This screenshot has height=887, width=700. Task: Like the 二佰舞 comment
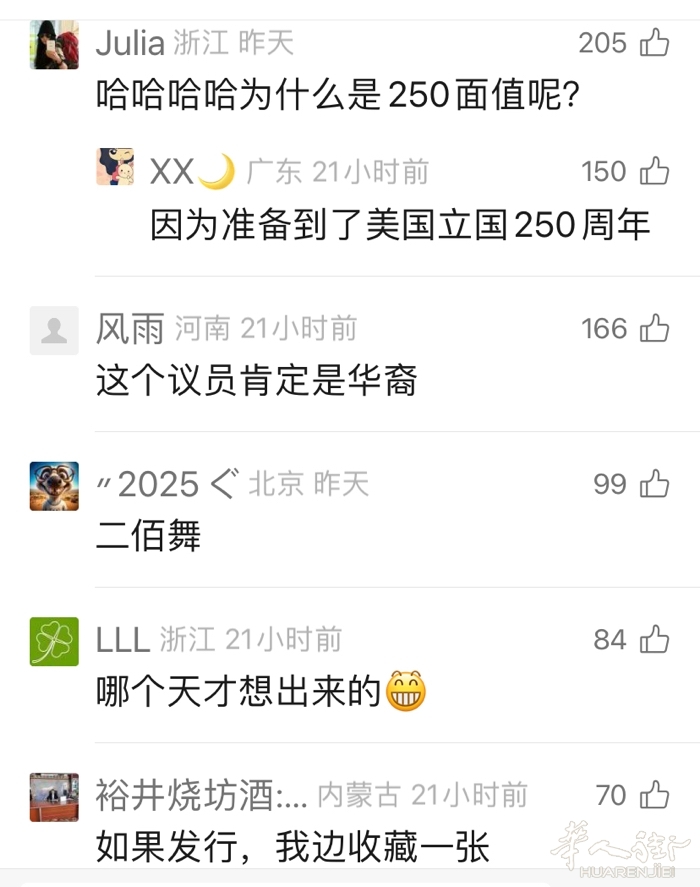pyautogui.click(x=654, y=484)
